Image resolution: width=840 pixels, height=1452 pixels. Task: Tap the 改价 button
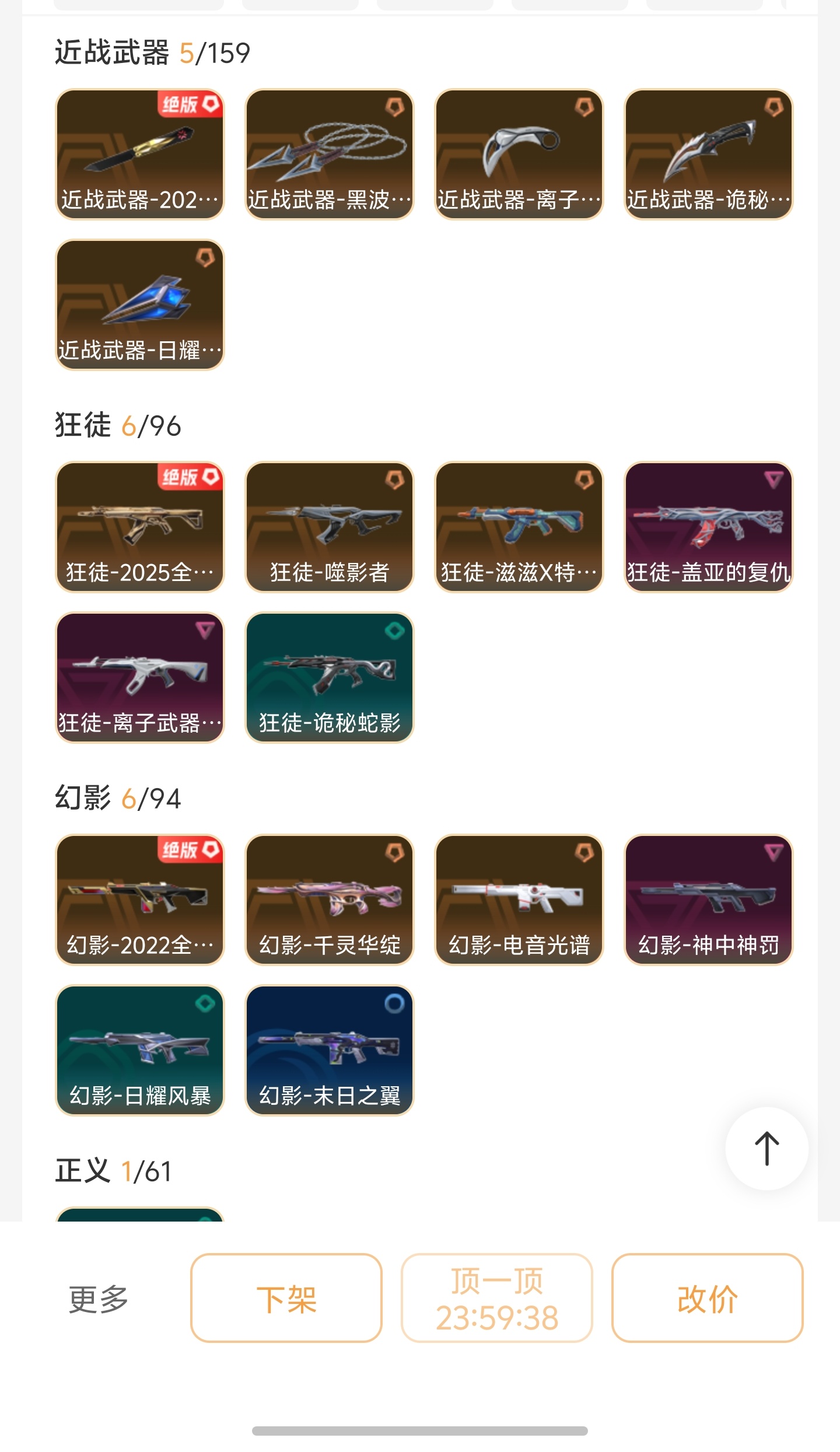point(707,1298)
